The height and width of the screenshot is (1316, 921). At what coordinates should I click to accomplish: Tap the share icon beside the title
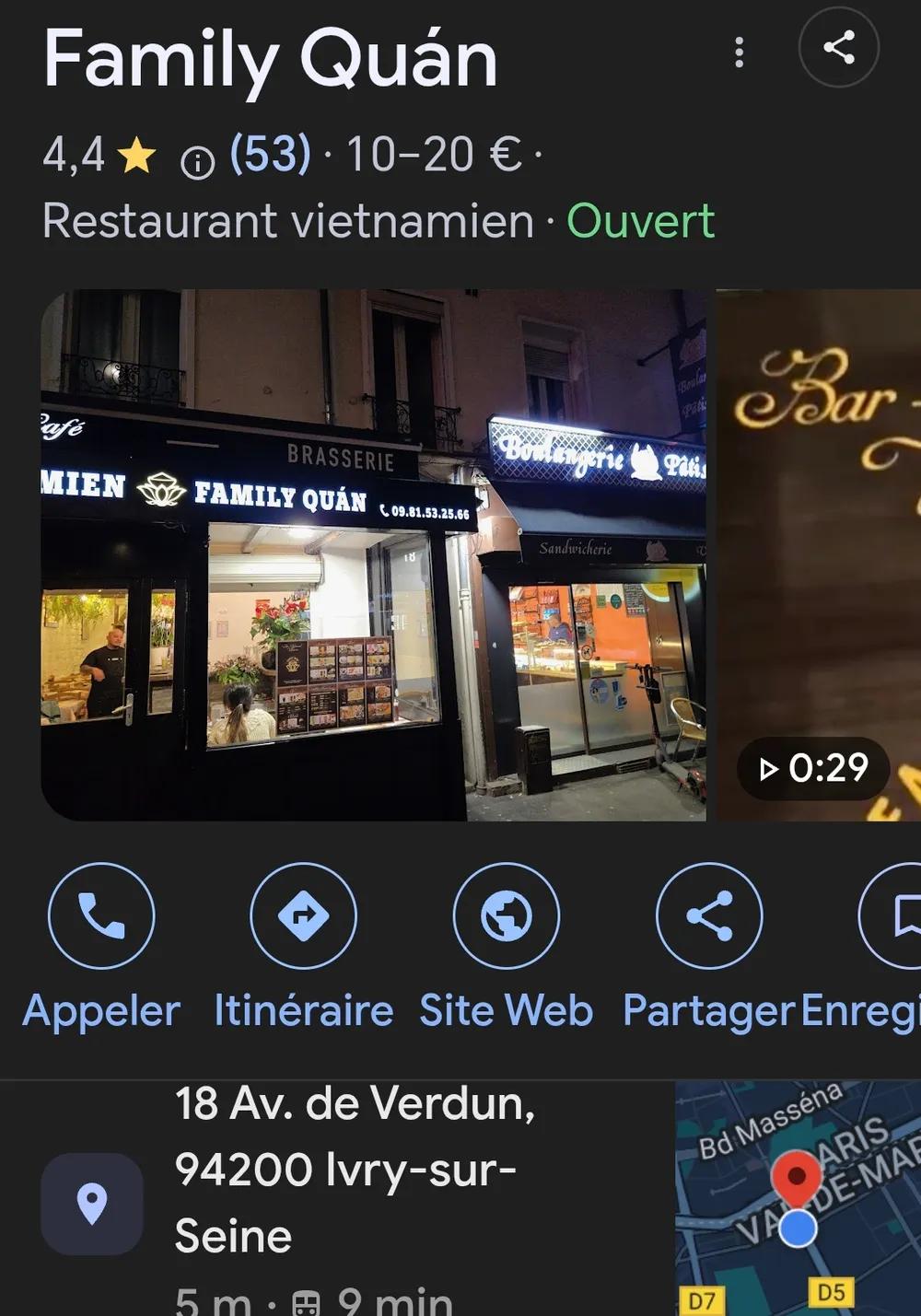pos(838,47)
